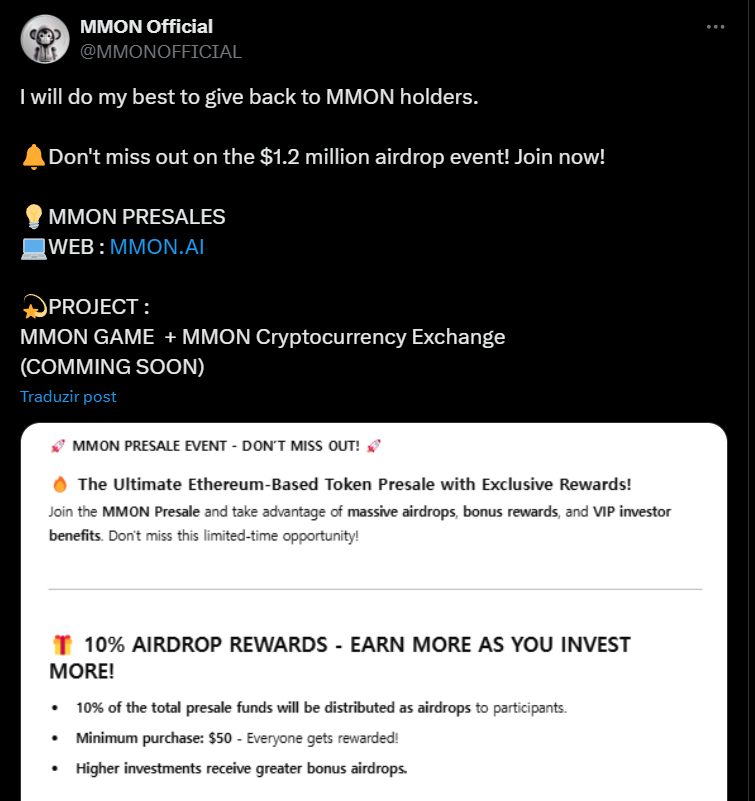Open the MMON Official account name
The width and height of the screenshot is (755, 801).
146,27
